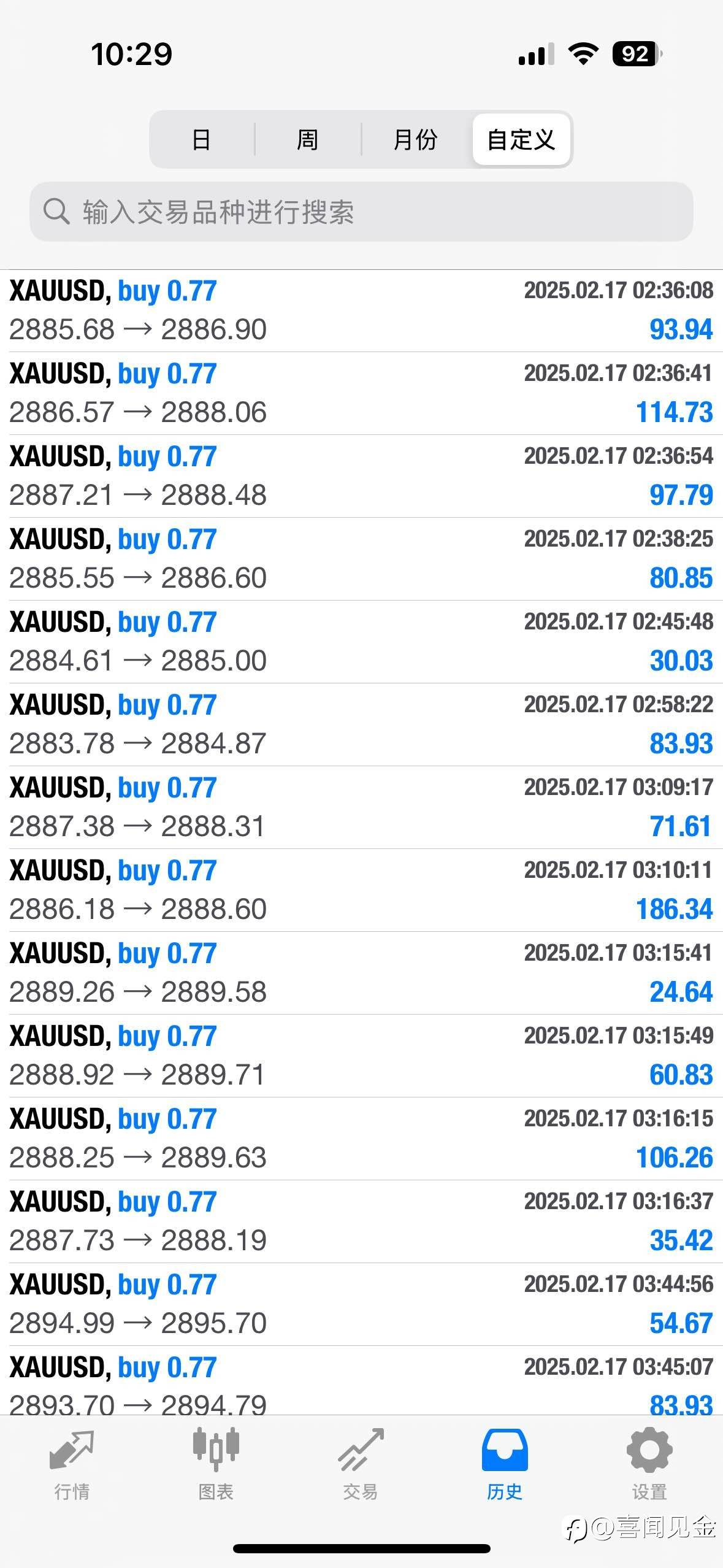Open the 交易 tab
The image size is (723, 1568).
pos(361,1465)
